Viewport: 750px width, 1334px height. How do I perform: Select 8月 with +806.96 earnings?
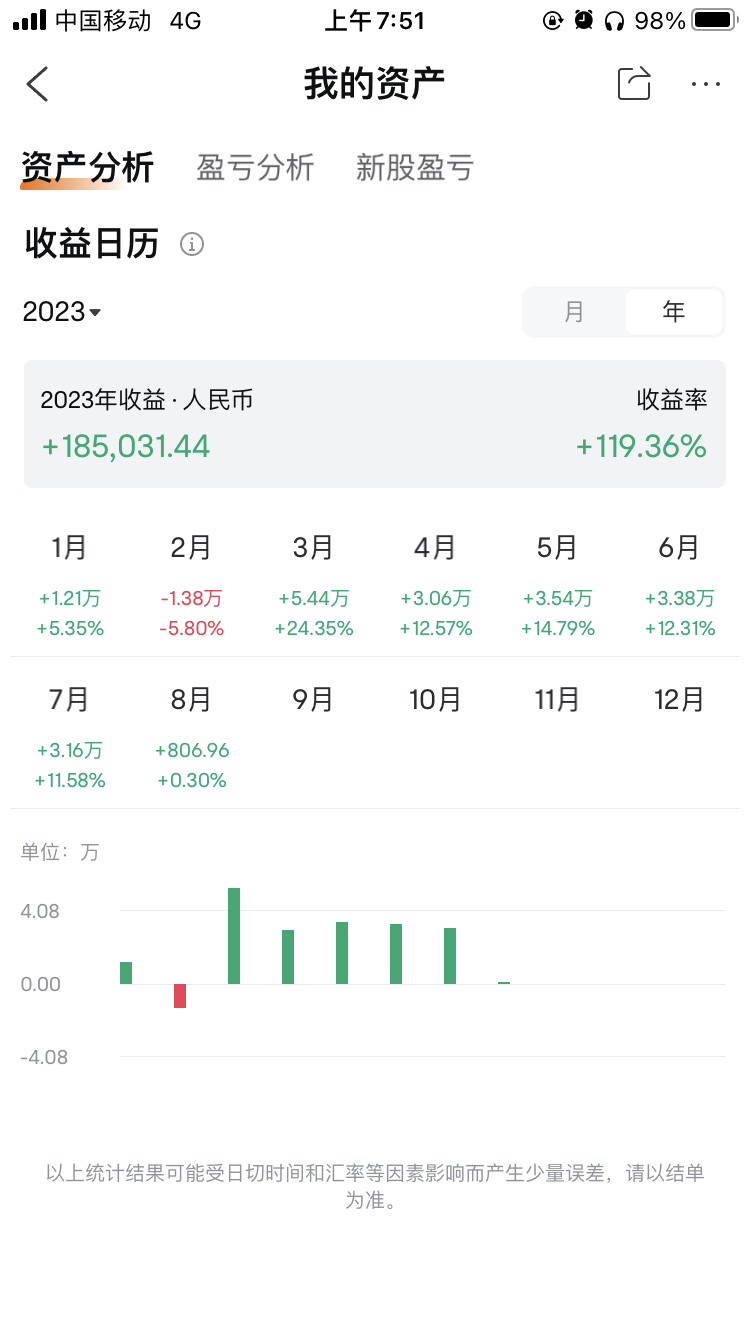[x=191, y=739]
